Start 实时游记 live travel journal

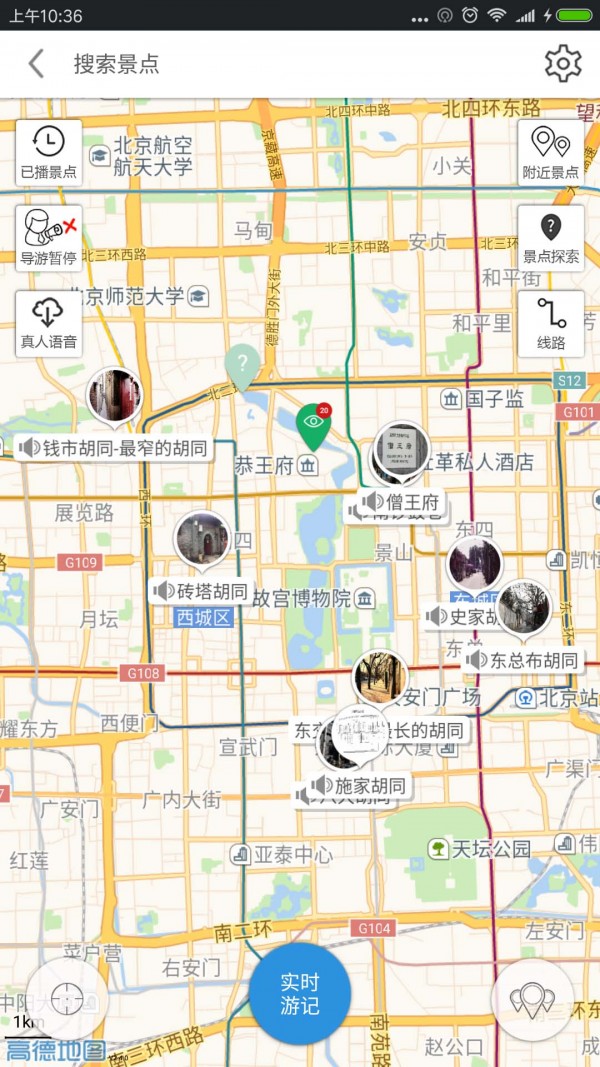(299, 993)
